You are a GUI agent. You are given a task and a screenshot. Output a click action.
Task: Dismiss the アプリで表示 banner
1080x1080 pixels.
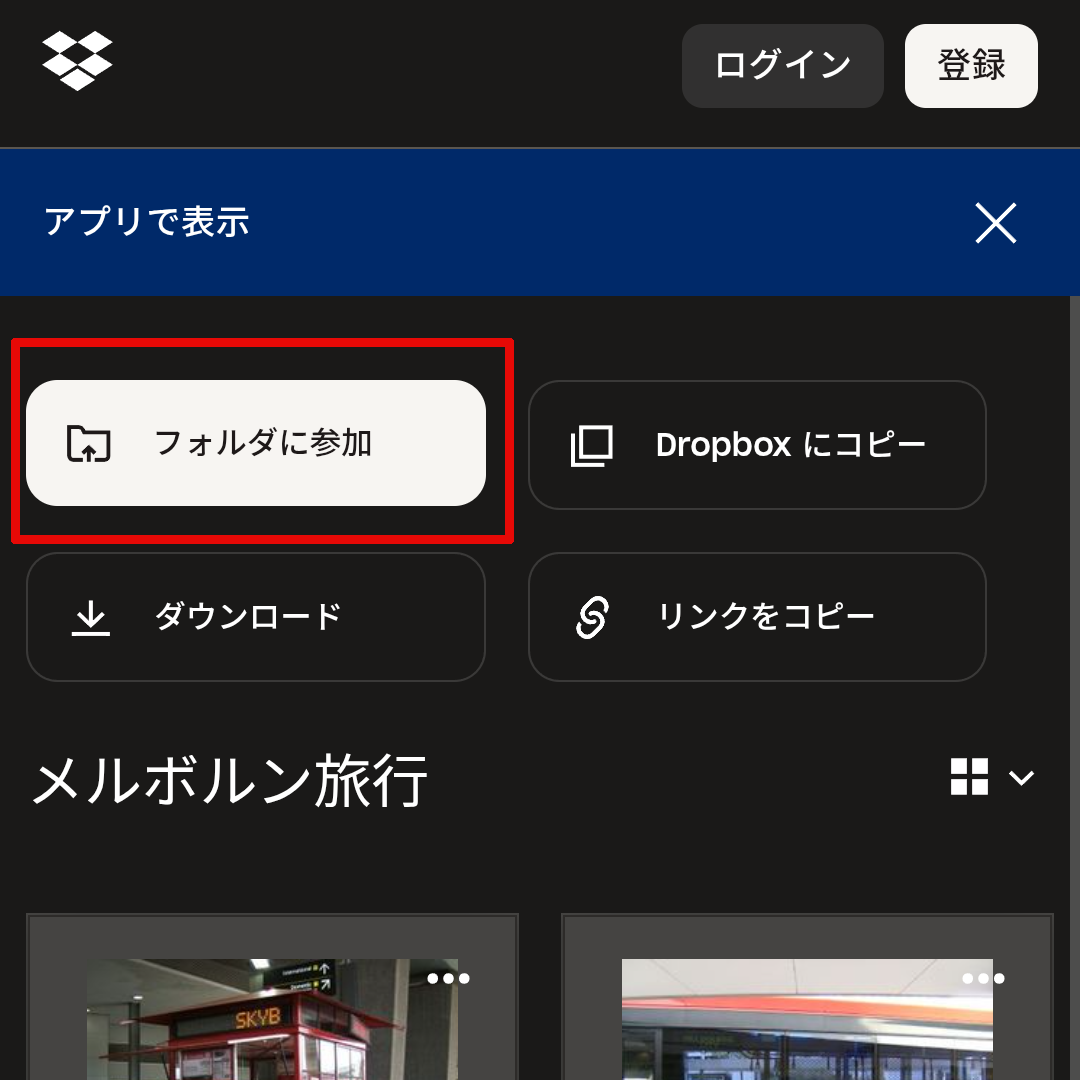point(995,223)
